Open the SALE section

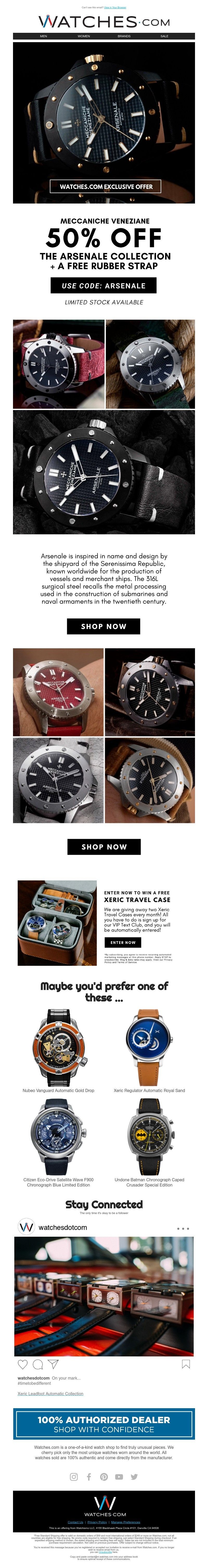click(x=164, y=36)
